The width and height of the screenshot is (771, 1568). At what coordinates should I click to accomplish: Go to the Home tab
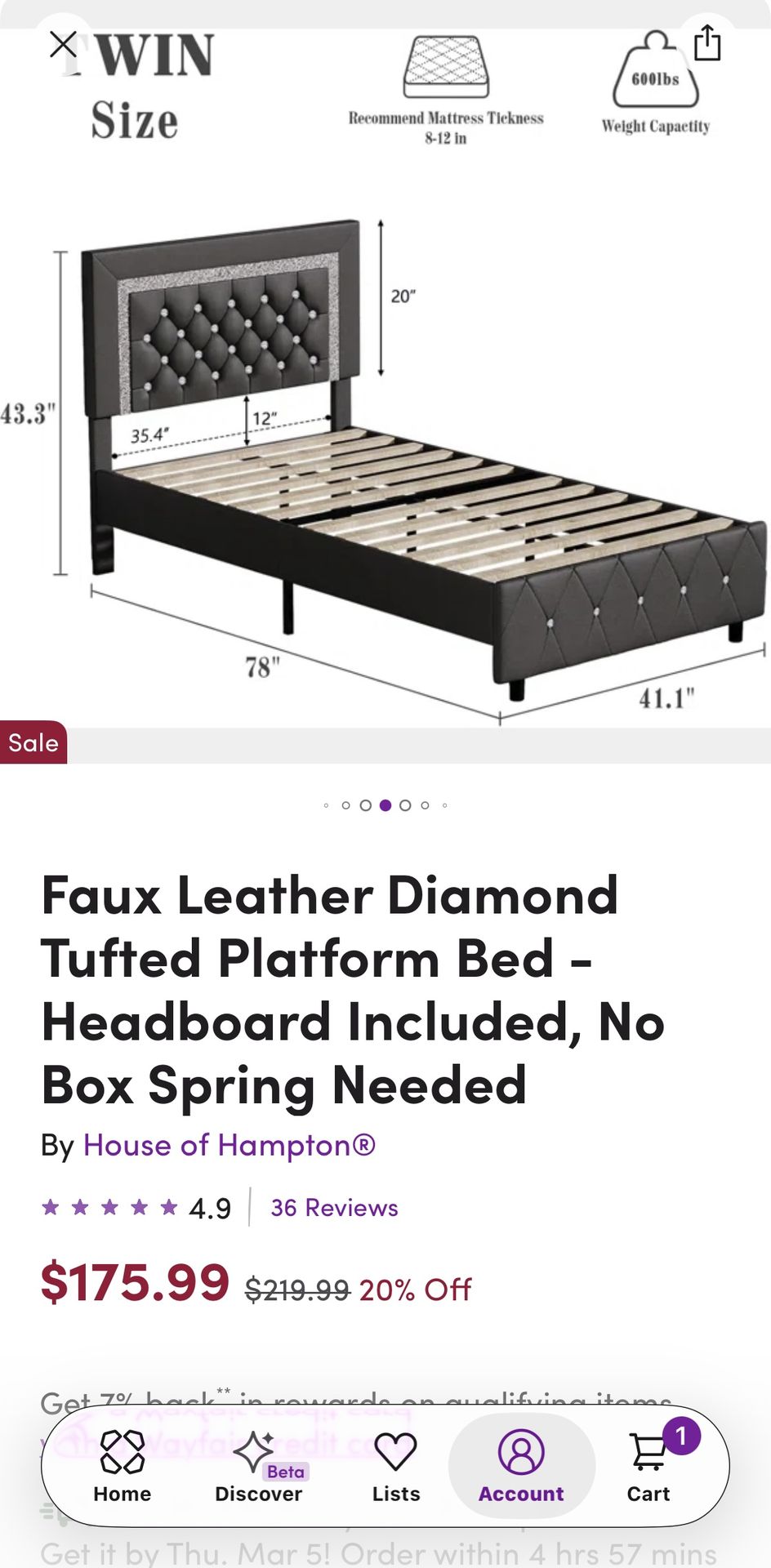(x=123, y=1466)
